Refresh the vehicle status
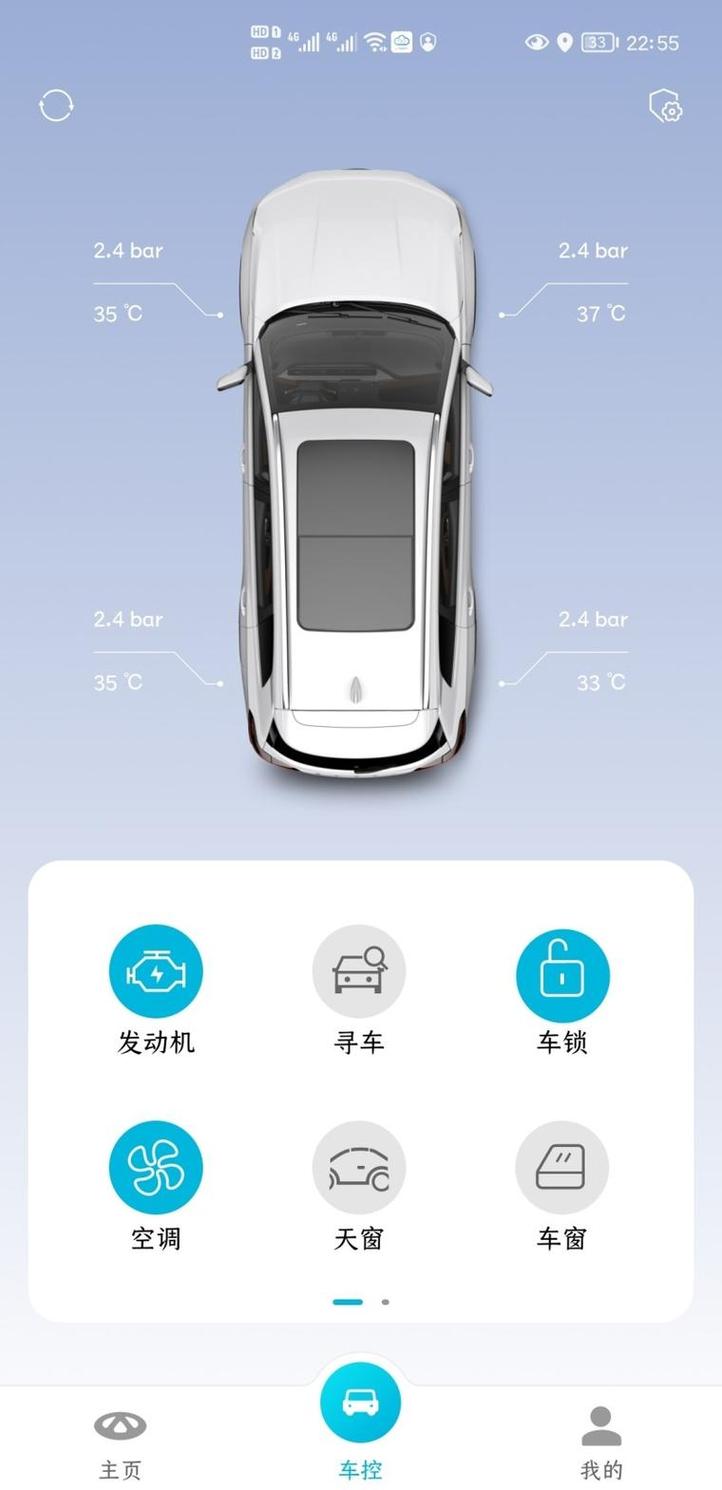The width and height of the screenshot is (722, 1490). pos(56,105)
